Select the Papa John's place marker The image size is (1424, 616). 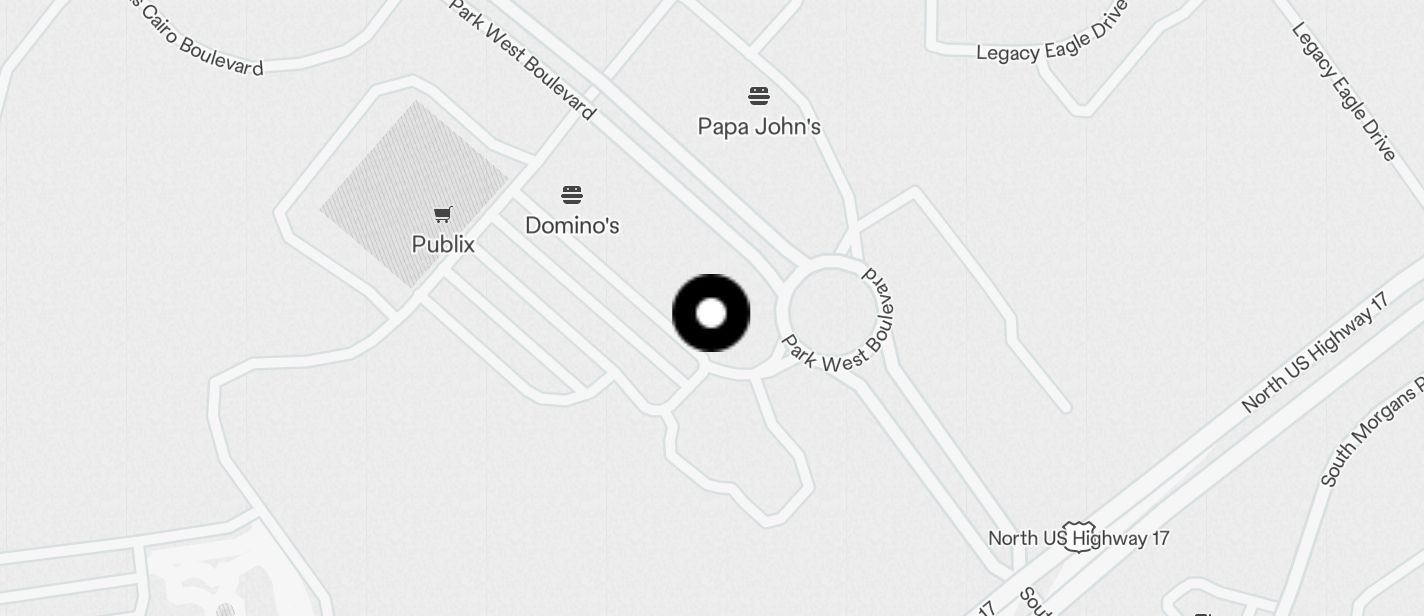click(759, 97)
